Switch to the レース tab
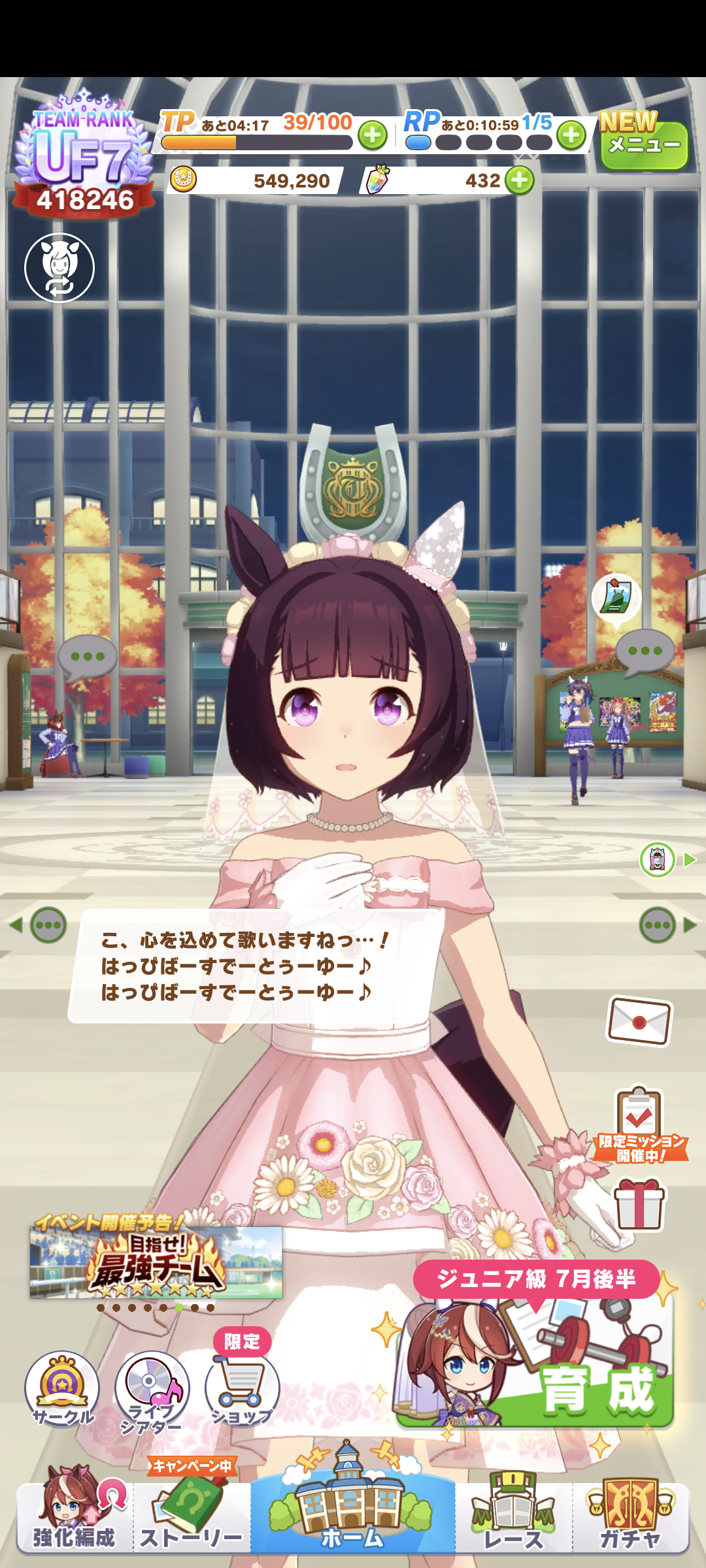Image resolution: width=706 pixels, height=1568 pixels. 513,1516
